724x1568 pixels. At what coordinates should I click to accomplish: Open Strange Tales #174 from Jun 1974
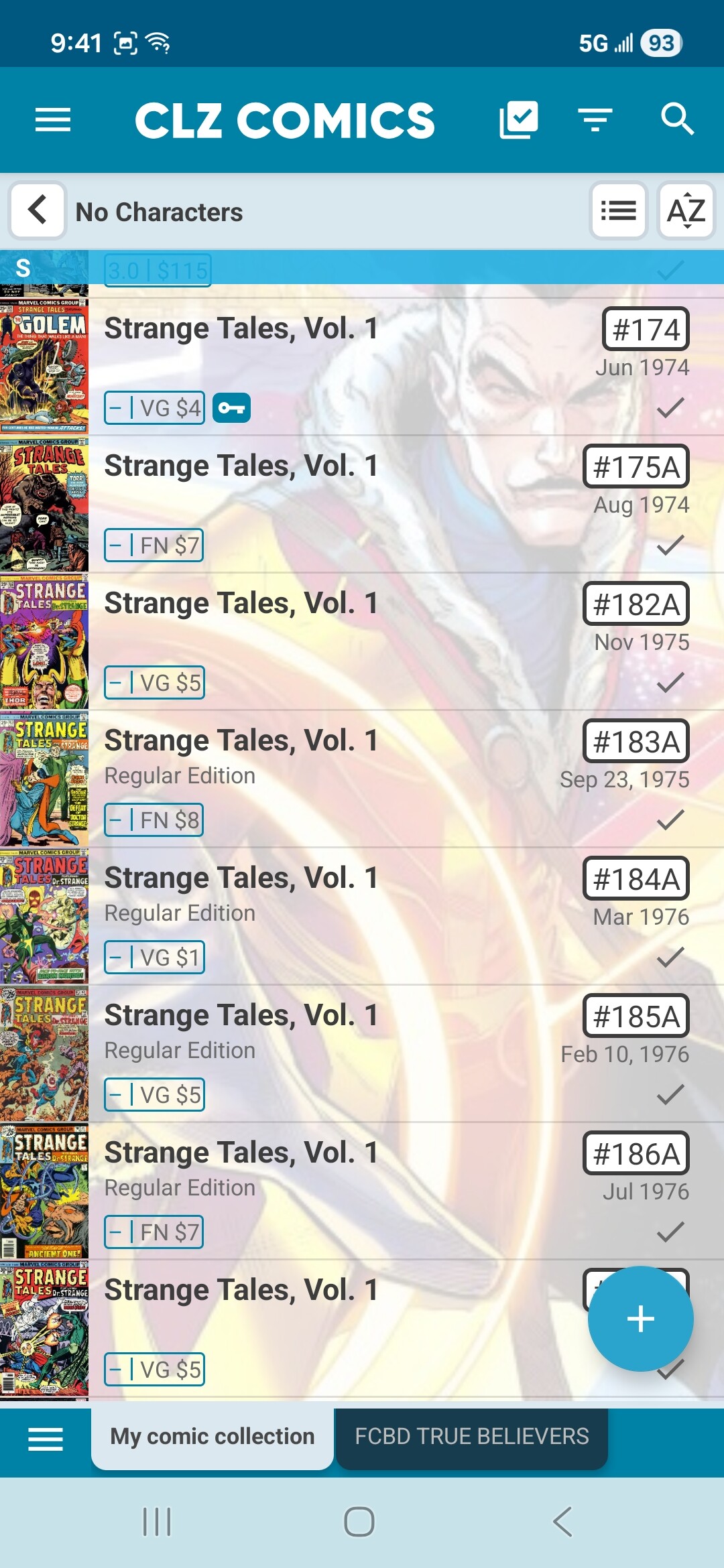(335, 367)
